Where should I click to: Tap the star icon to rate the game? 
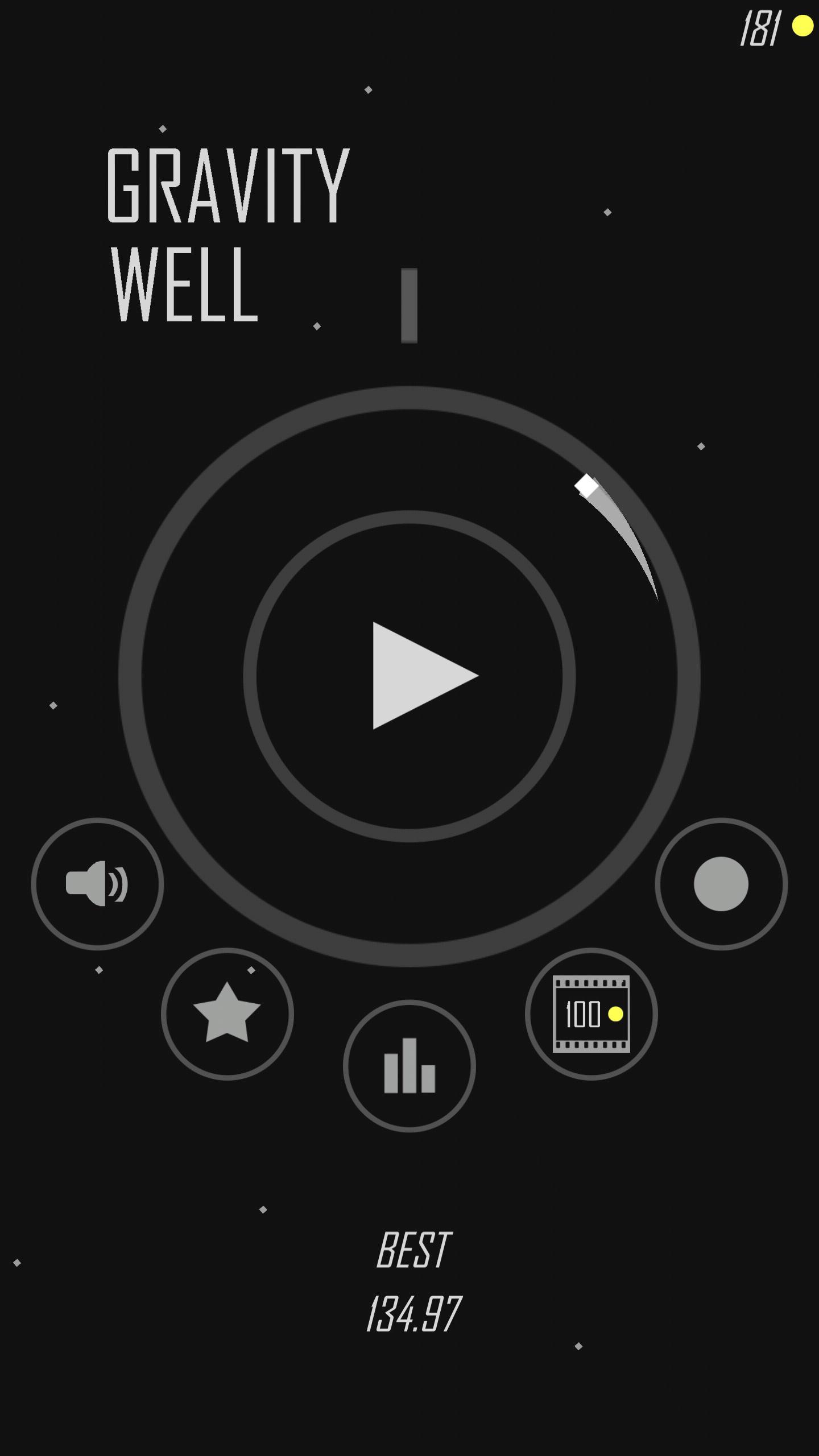[227, 1014]
